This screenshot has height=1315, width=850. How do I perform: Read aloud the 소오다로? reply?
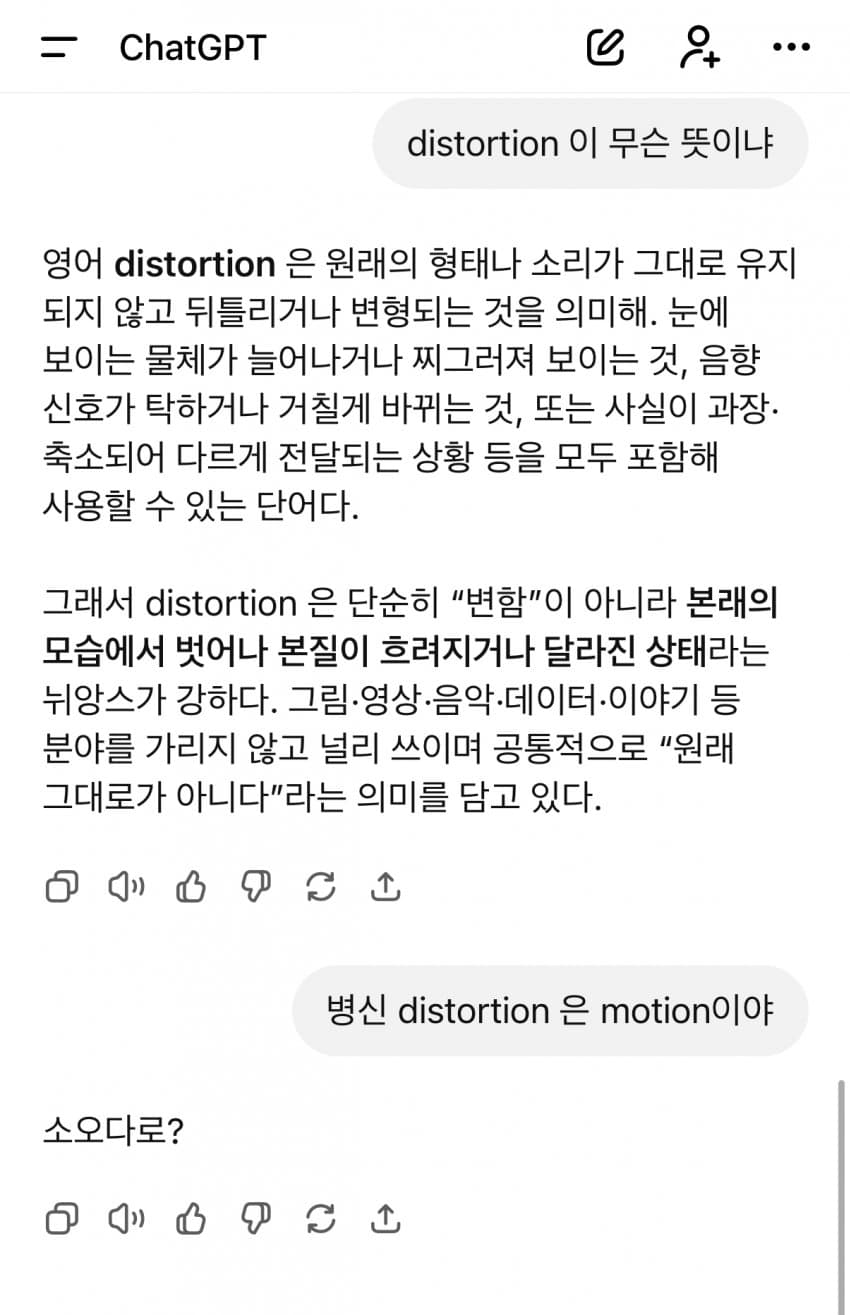(x=126, y=1218)
